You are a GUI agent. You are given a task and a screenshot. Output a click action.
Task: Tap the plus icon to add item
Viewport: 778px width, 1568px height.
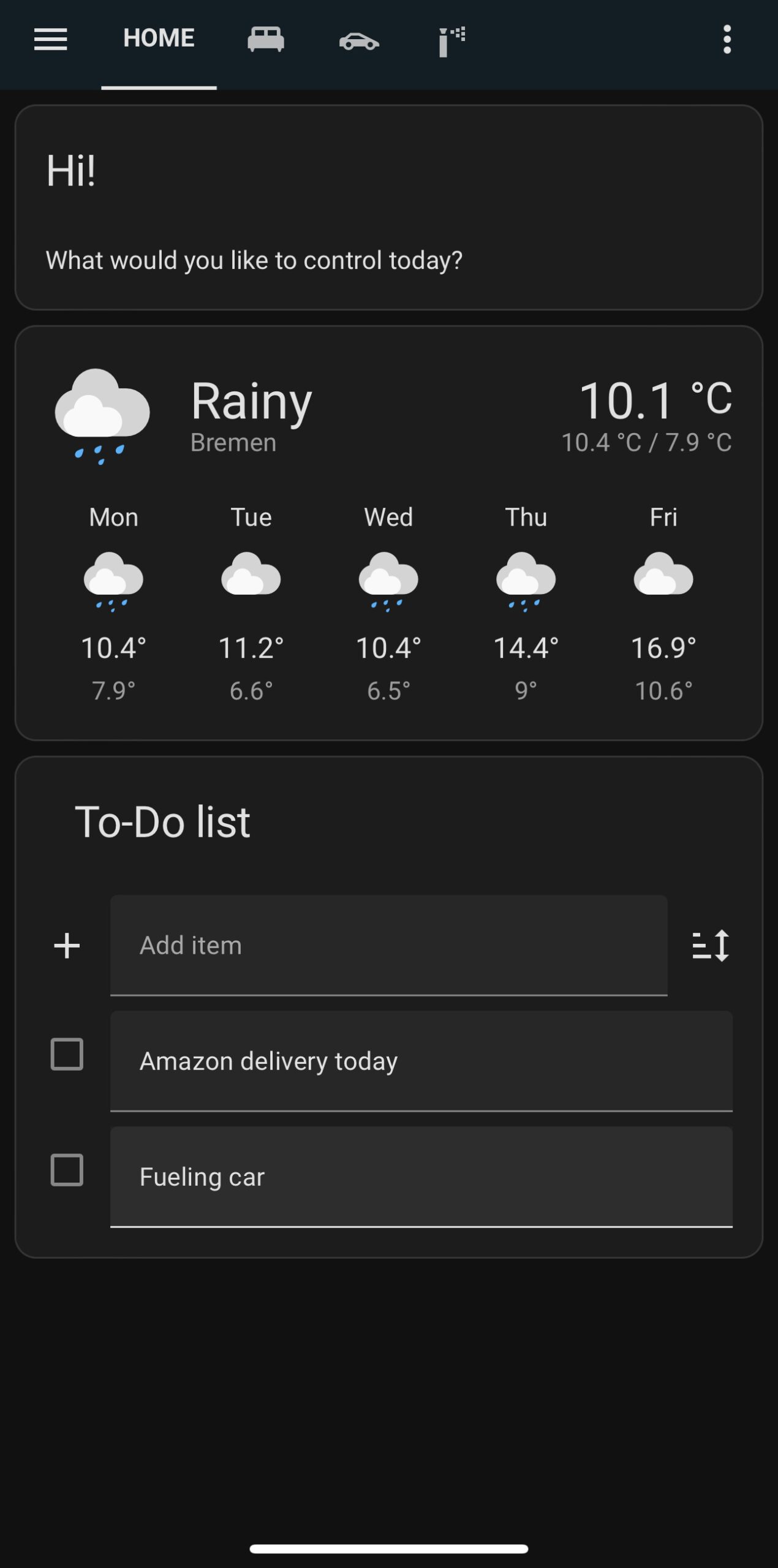pos(67,946)
